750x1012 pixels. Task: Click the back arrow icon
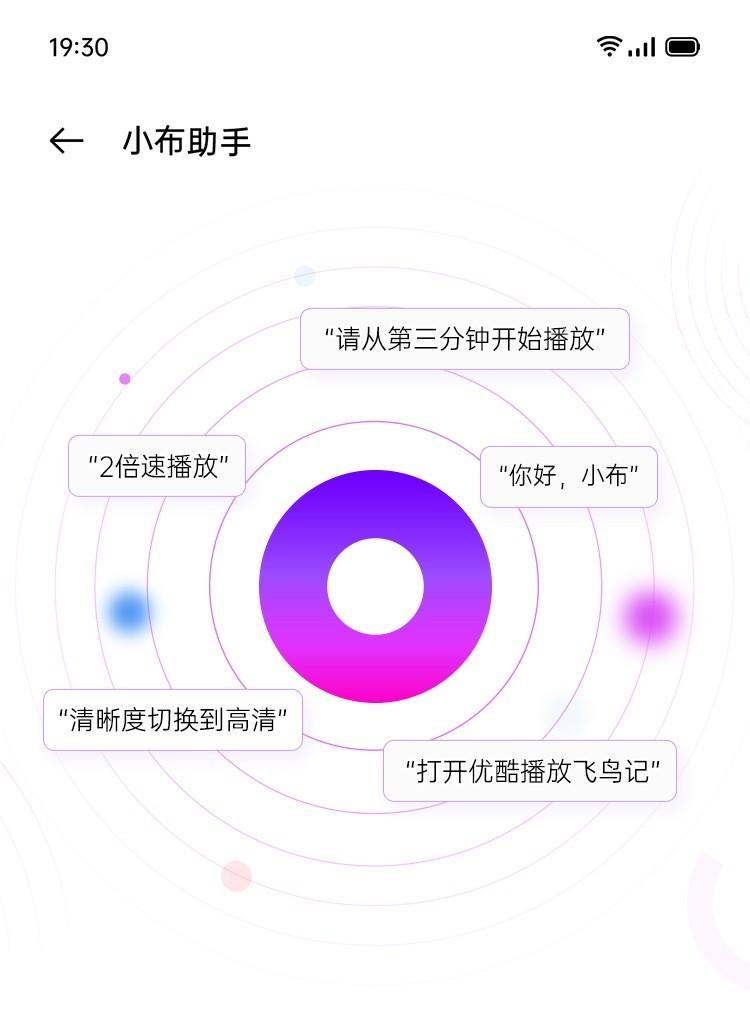pyautogui.click(x=67, y=140)
